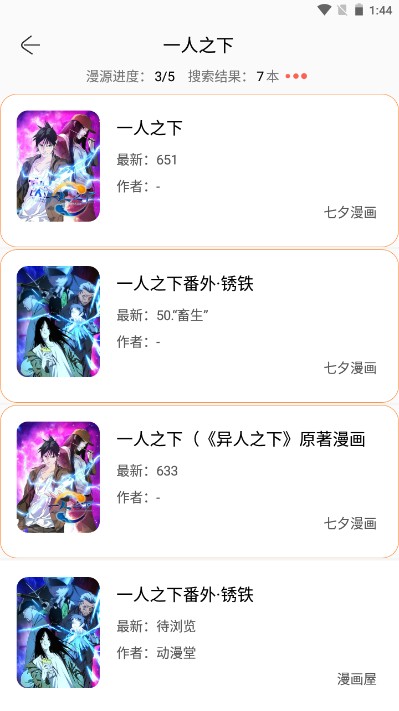Open 一人之下 with latest chapter 651
This screenshot has height=711, width=399.
pos(200,170)
